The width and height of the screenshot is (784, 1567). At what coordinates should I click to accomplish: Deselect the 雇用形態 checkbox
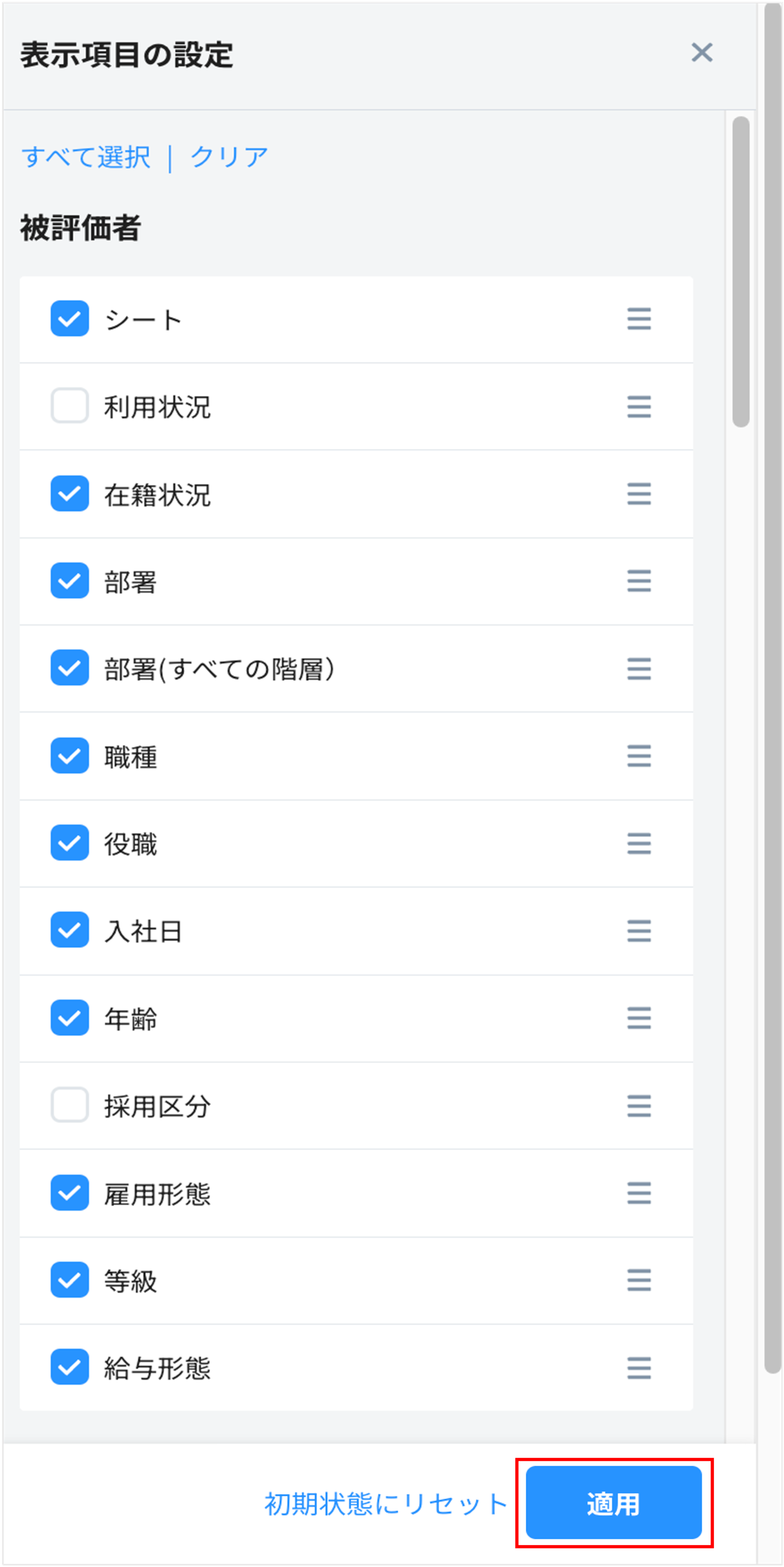coord(69,1193)
